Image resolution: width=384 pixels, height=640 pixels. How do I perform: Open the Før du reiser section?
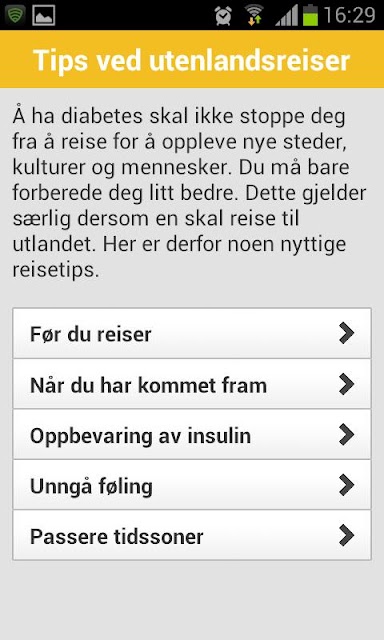(x=192, y=333)
